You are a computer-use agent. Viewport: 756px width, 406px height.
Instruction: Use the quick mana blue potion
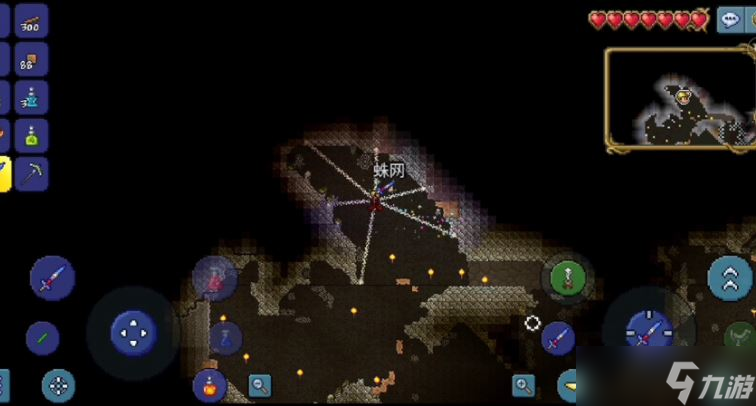click(x=227, y=338)
